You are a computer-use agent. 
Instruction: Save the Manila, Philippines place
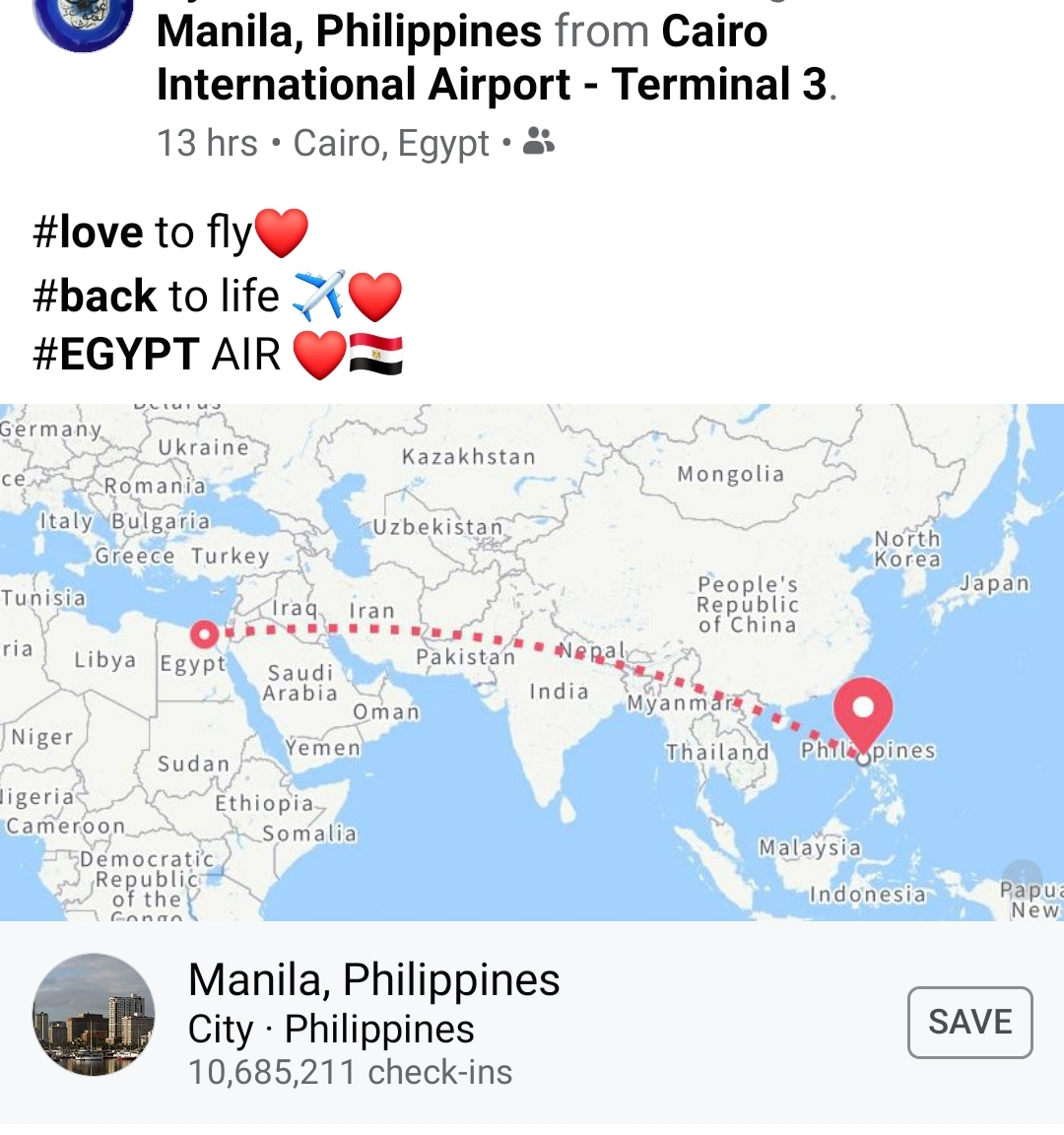click(969, 1022)
